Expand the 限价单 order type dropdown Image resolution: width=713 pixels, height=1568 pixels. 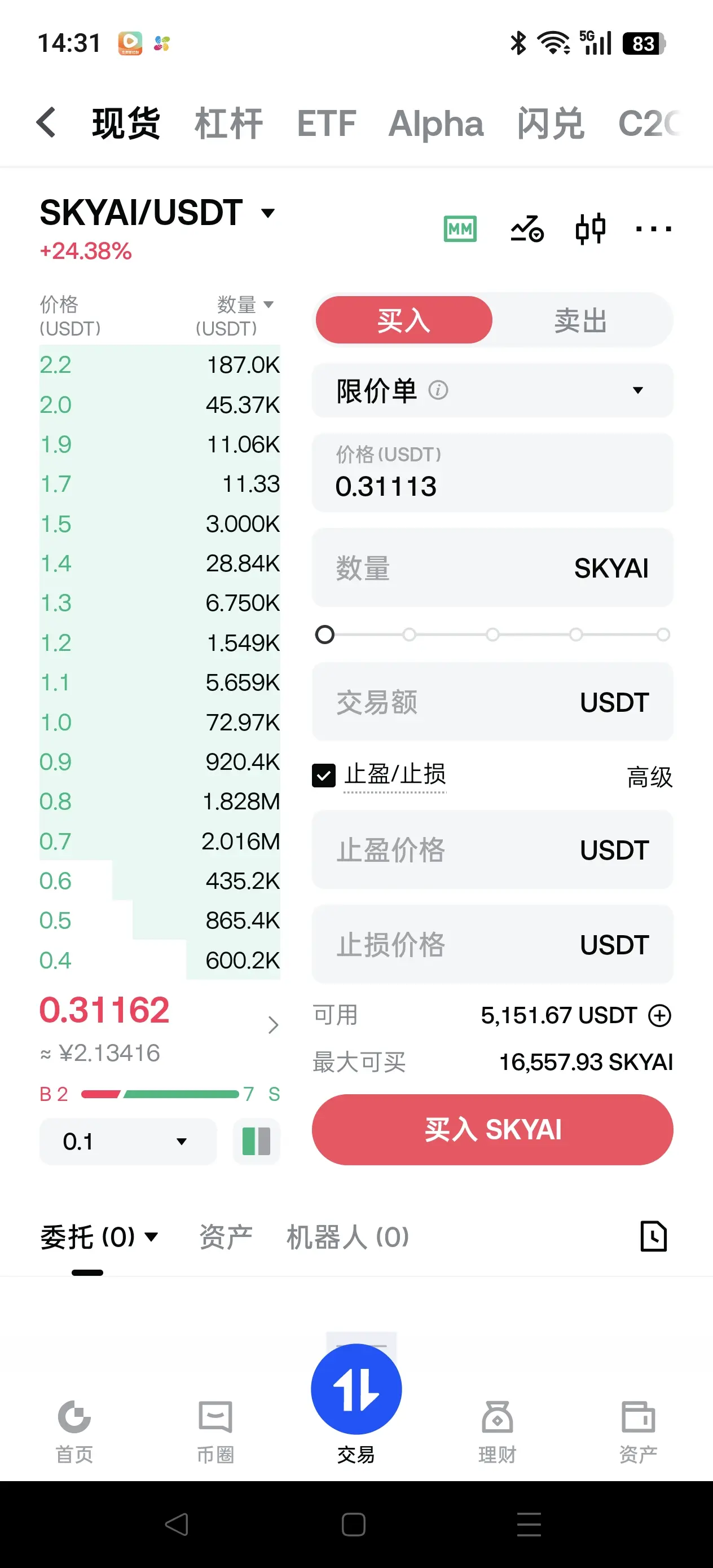pos(492,390)
